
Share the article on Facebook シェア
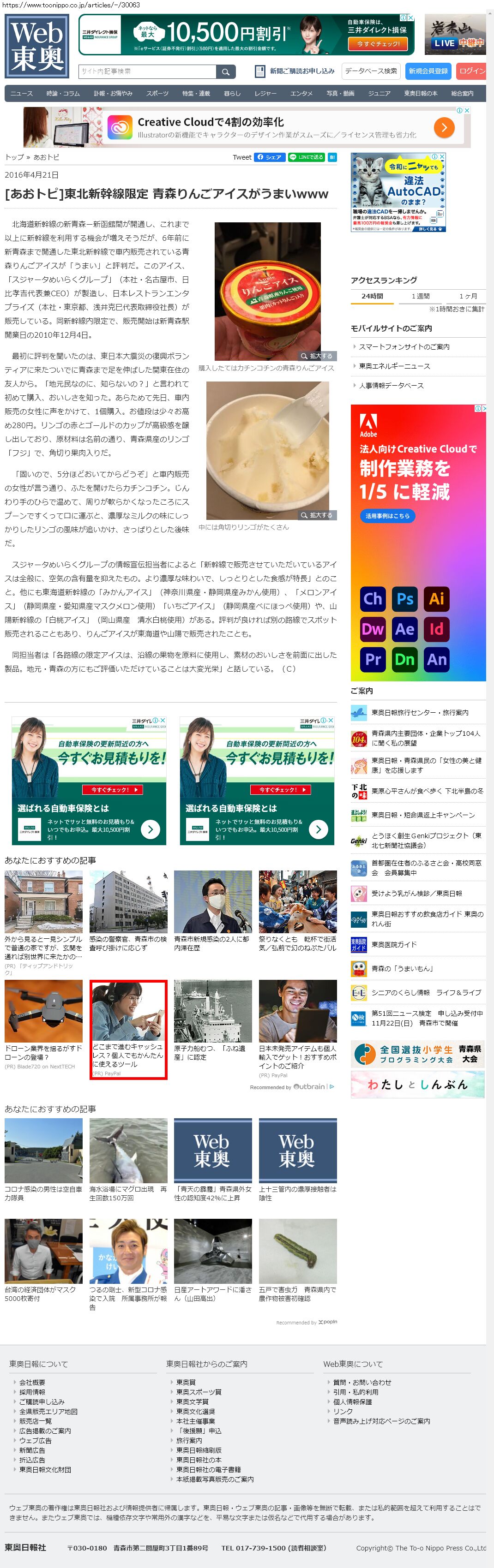click(x=269, y=157)
